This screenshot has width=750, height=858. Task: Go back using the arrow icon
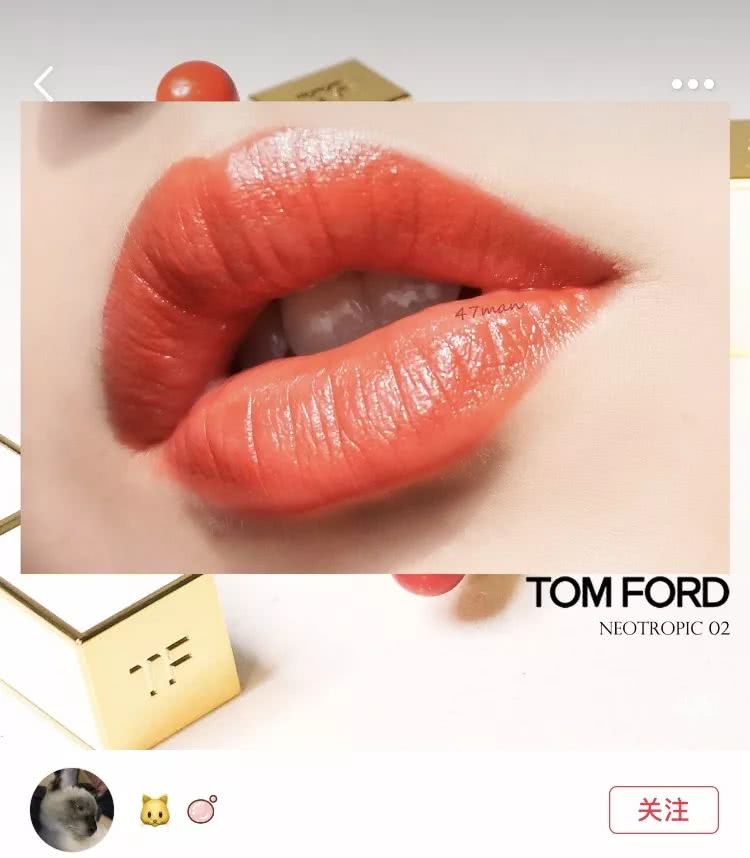(43, 84)
